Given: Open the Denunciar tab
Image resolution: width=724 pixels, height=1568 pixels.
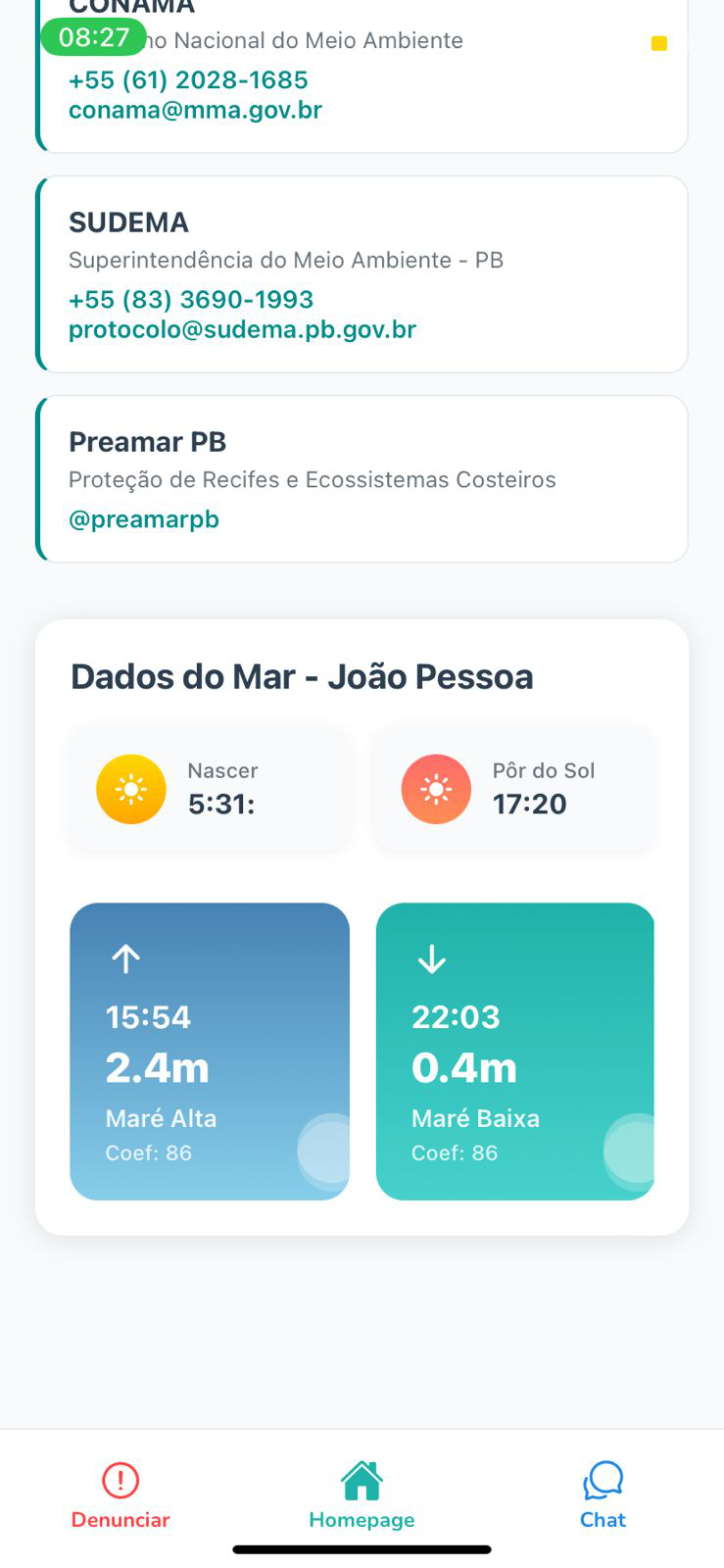Looking at the screenshot, I should [x=121, y=1495].
